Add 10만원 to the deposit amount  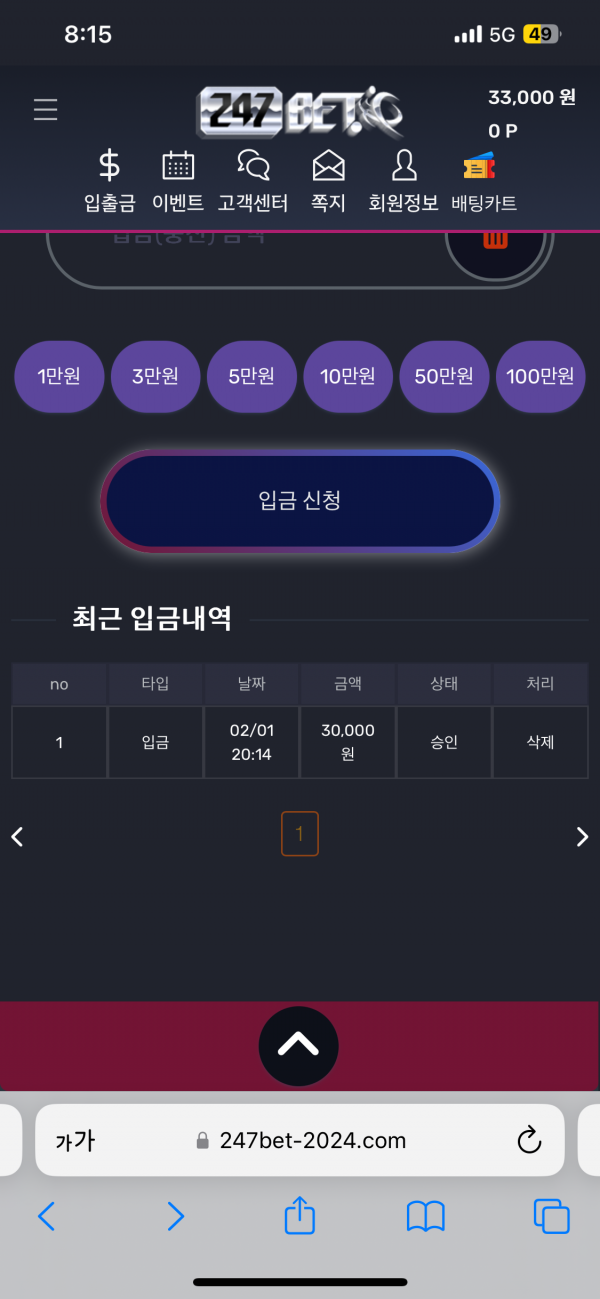pos(348,377)
